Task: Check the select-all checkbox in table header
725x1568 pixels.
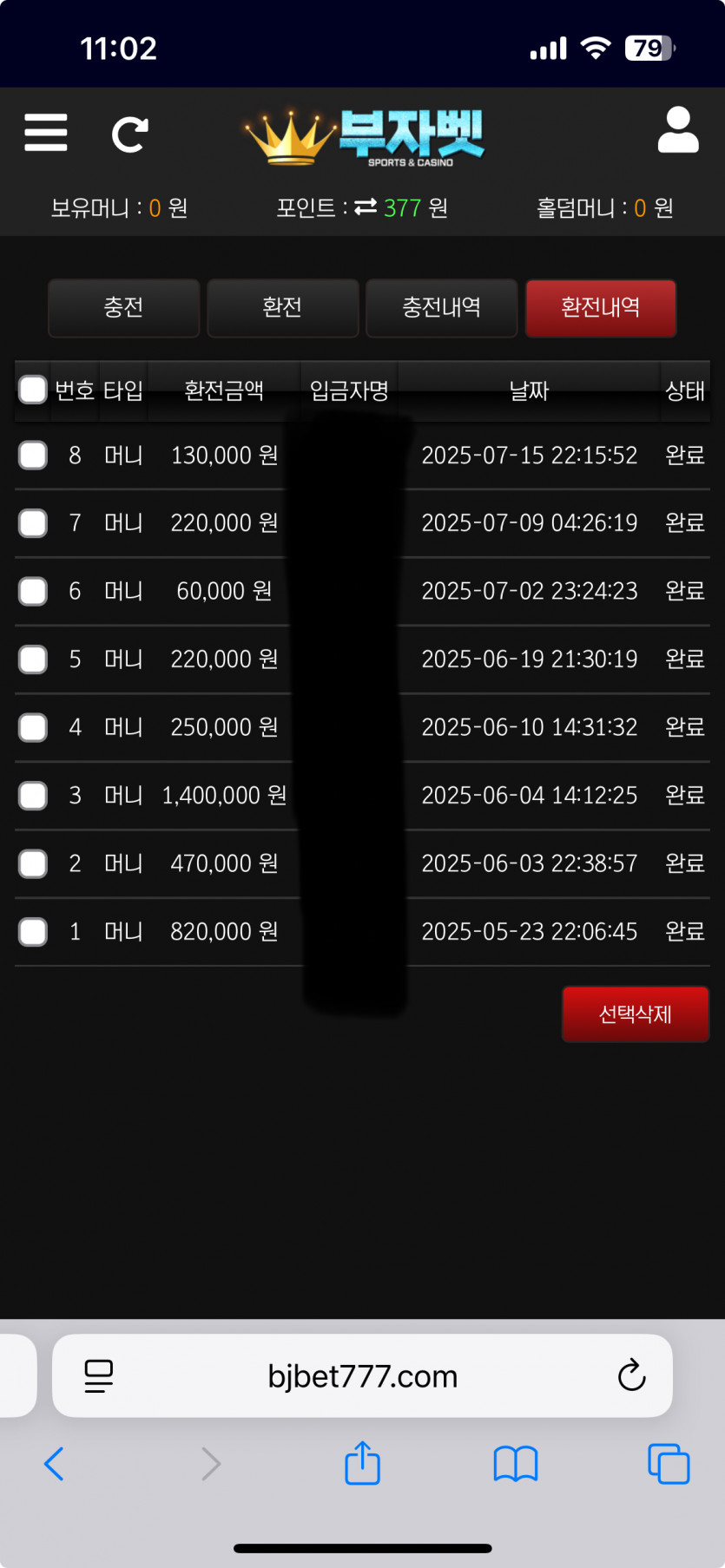Action: tap(33, 390)
